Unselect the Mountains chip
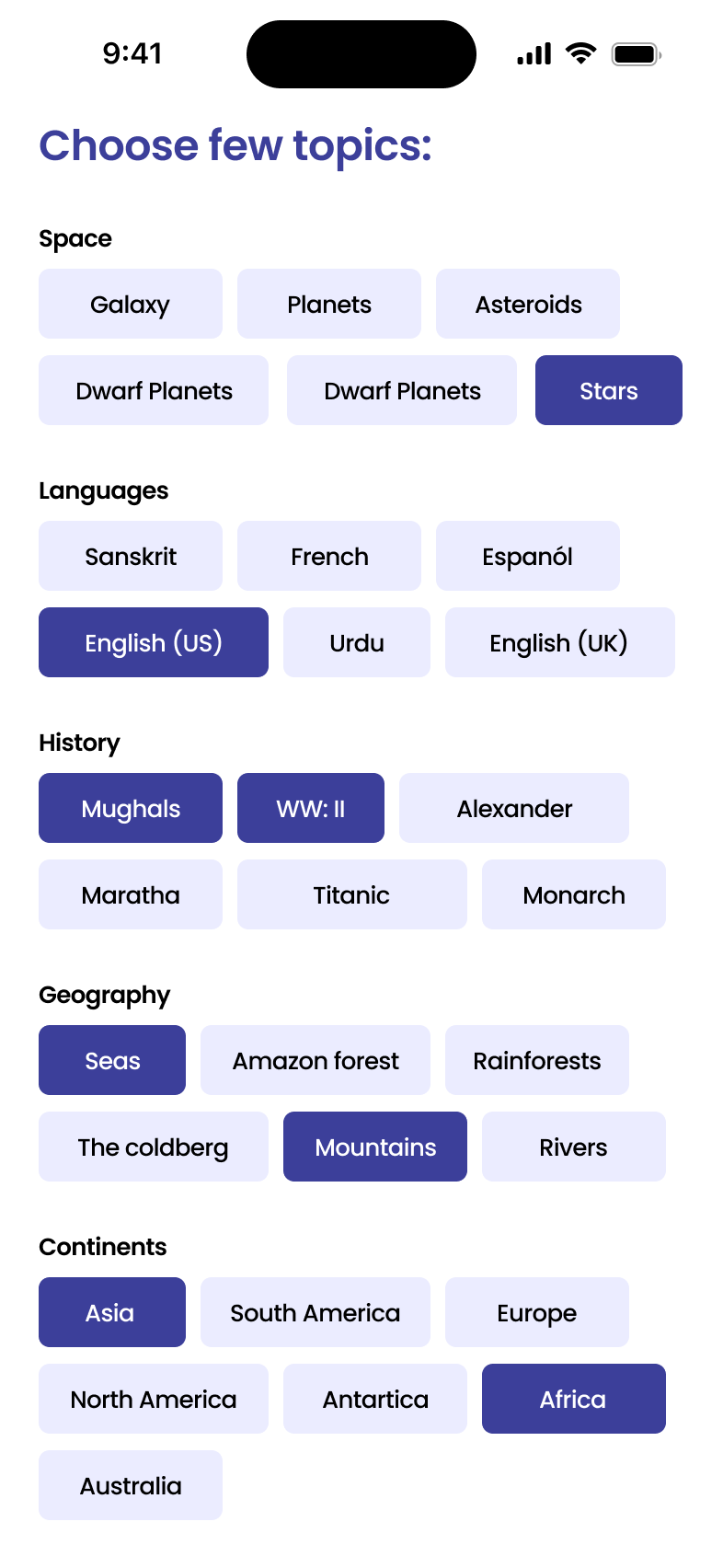Viewport: 723px width, 1568px height. point(374,1147)
